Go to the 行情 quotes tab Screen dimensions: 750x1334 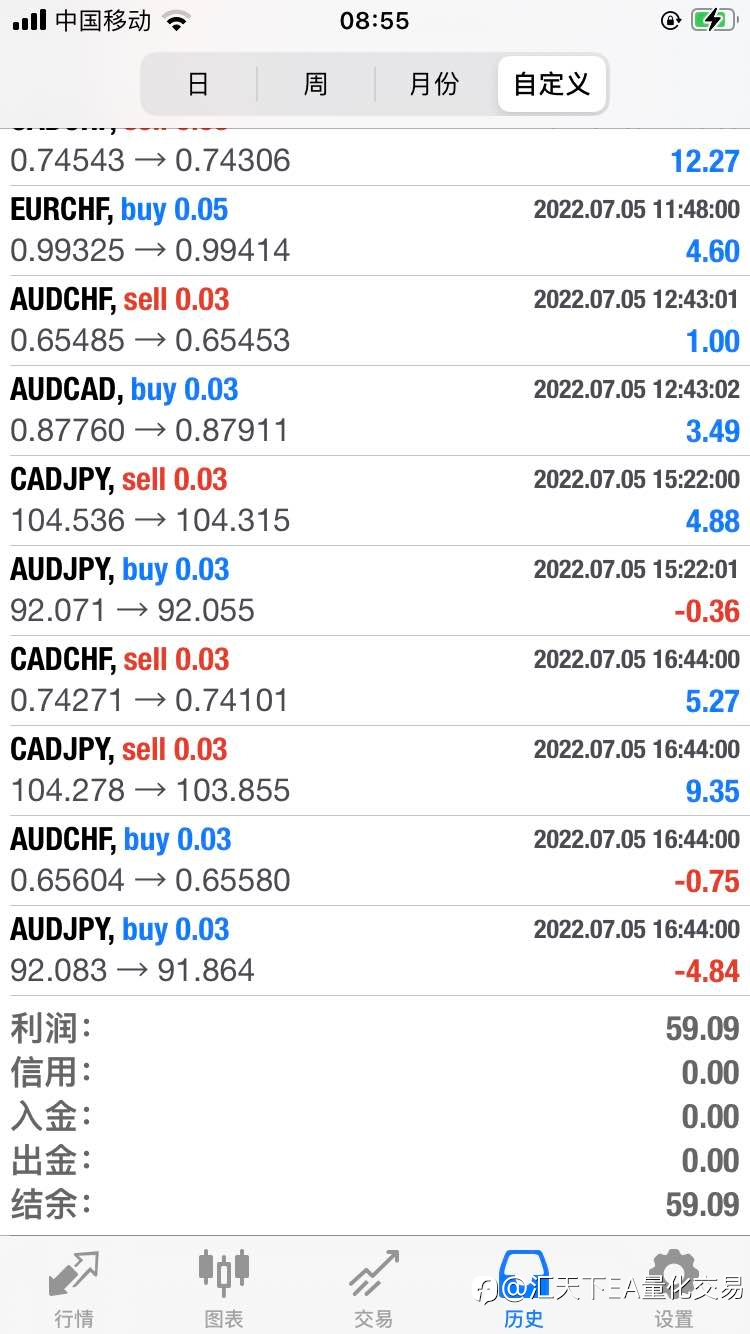click(74, 1287)
